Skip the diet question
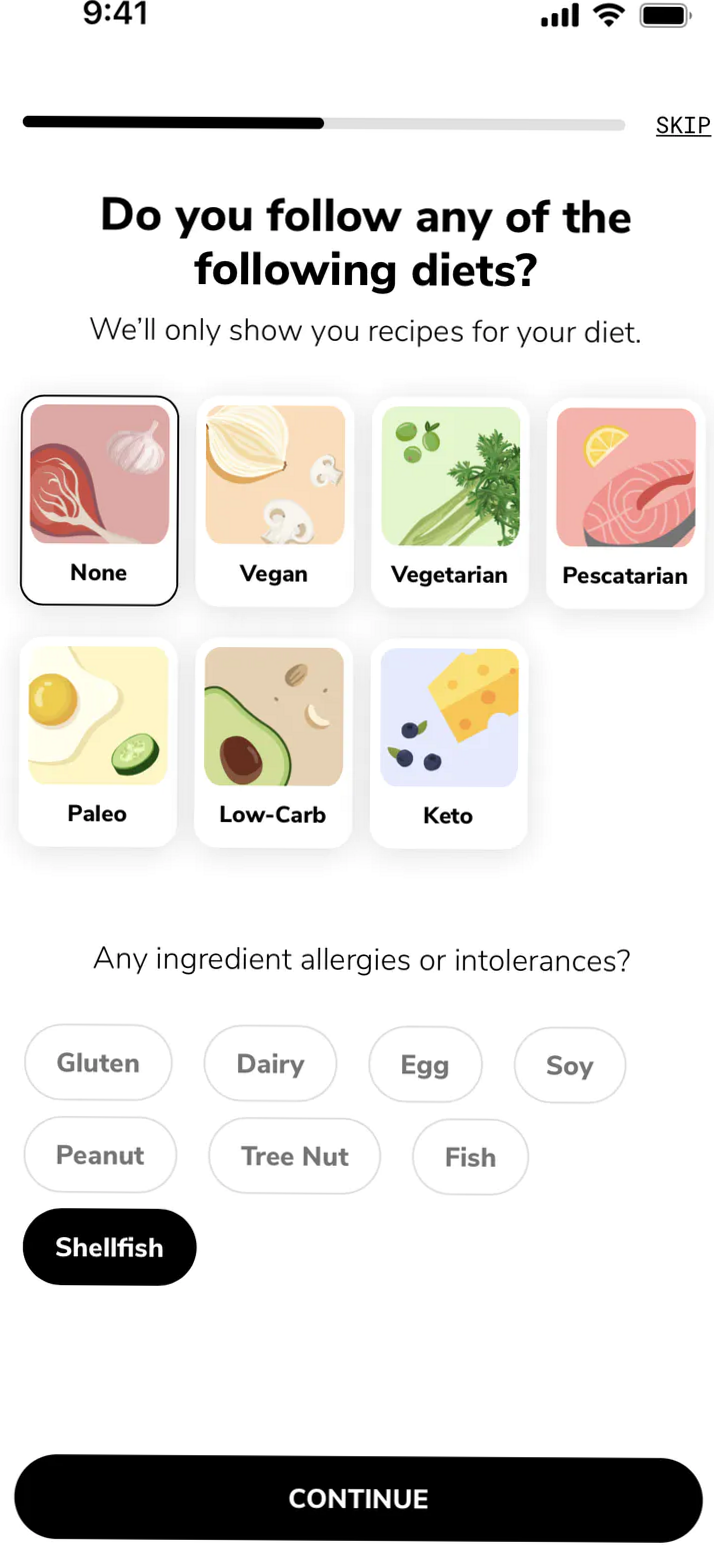Screen dimensions: 714x1545 click(683, 126)
